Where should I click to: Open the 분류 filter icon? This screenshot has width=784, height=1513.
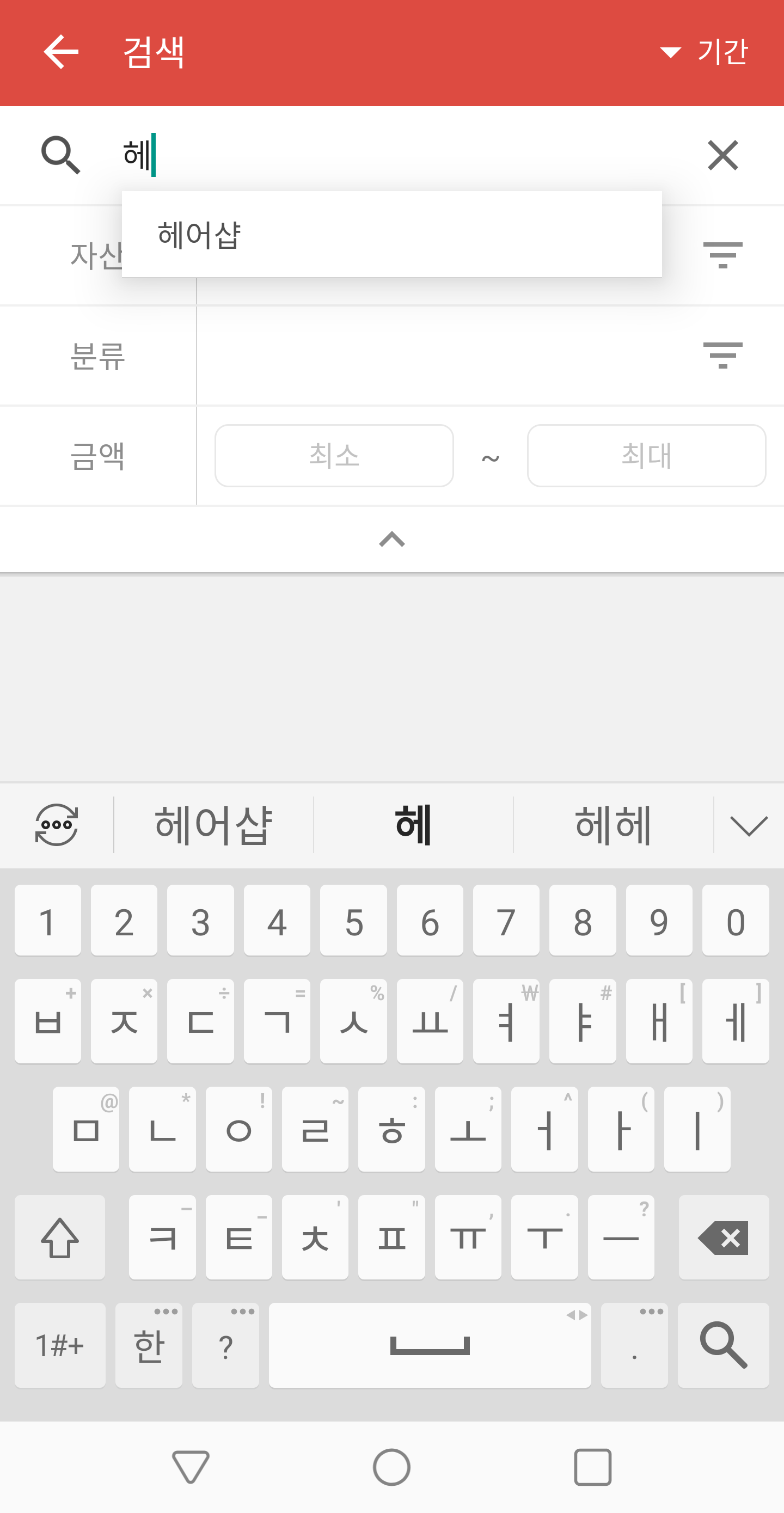coord(722,356)
